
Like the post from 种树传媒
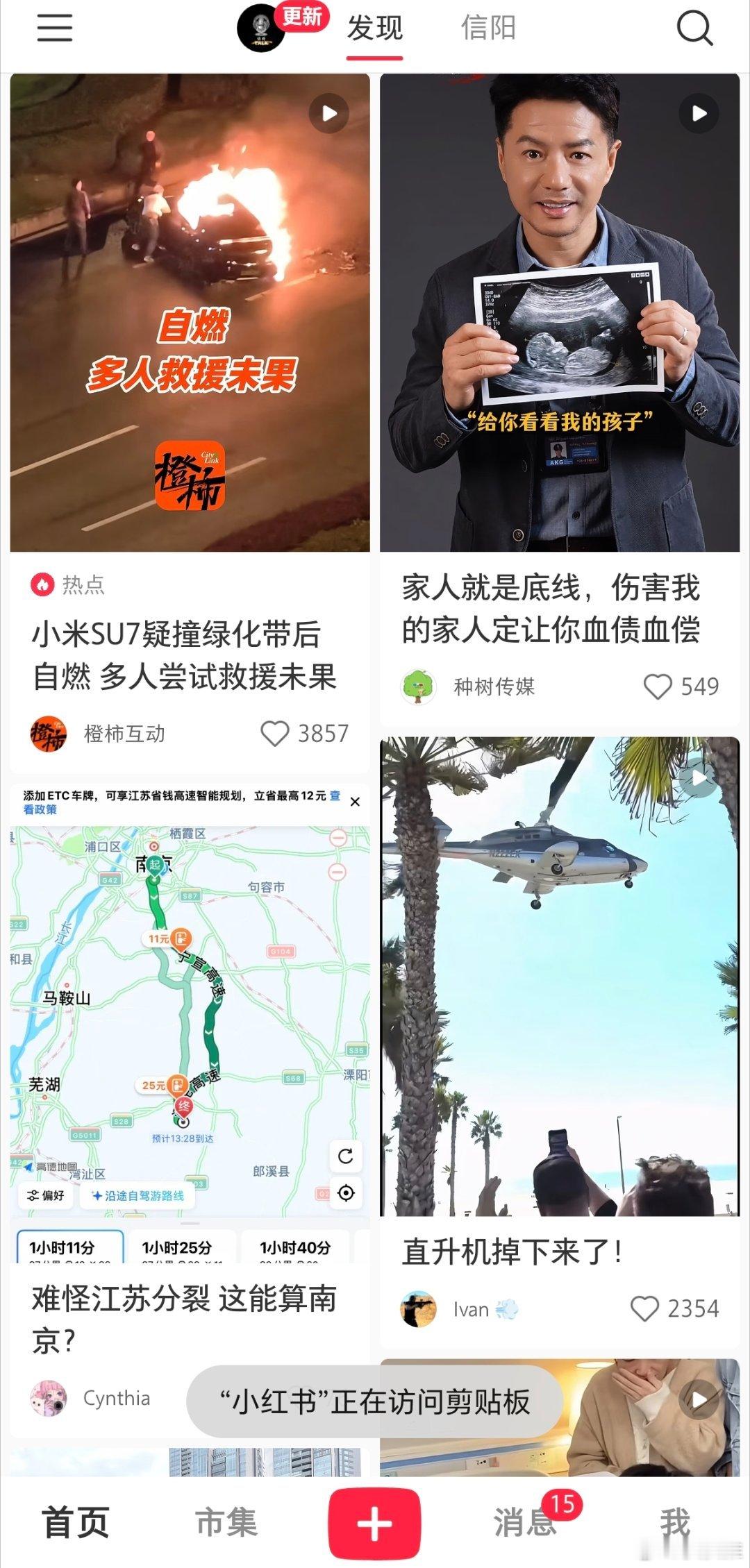[658, 686]
